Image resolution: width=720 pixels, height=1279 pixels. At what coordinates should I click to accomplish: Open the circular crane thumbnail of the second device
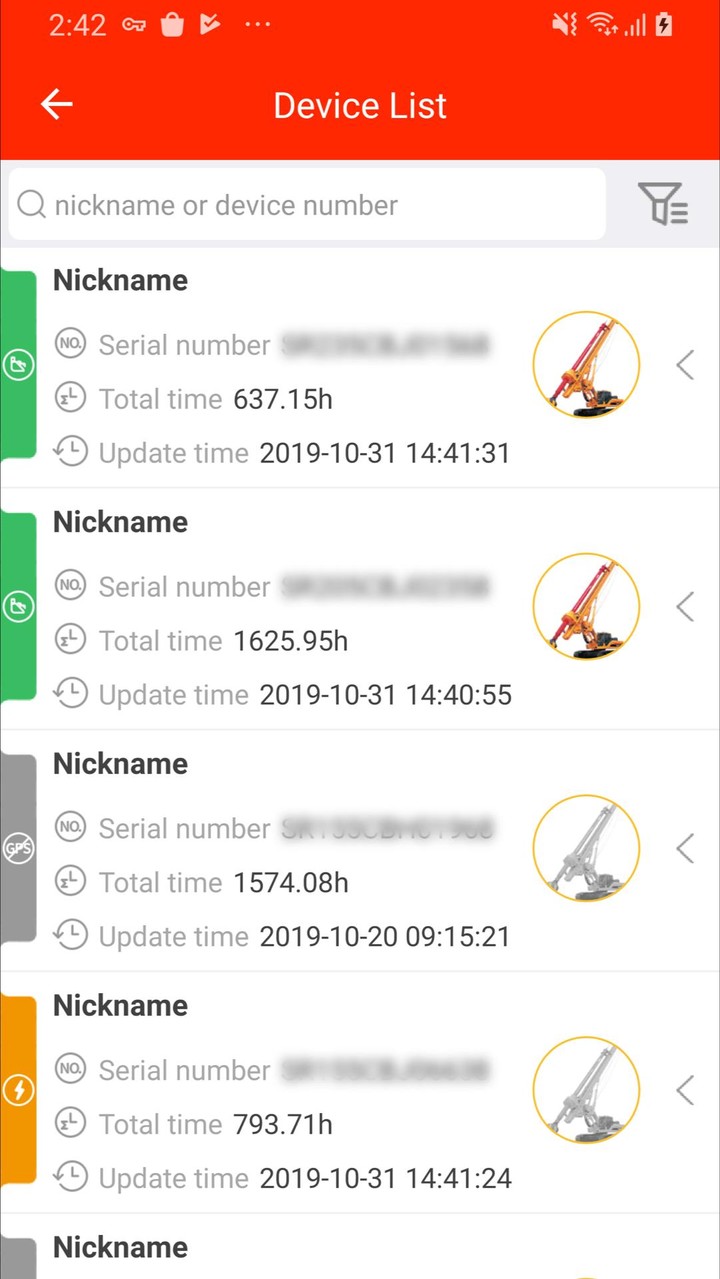pos(586,606)
